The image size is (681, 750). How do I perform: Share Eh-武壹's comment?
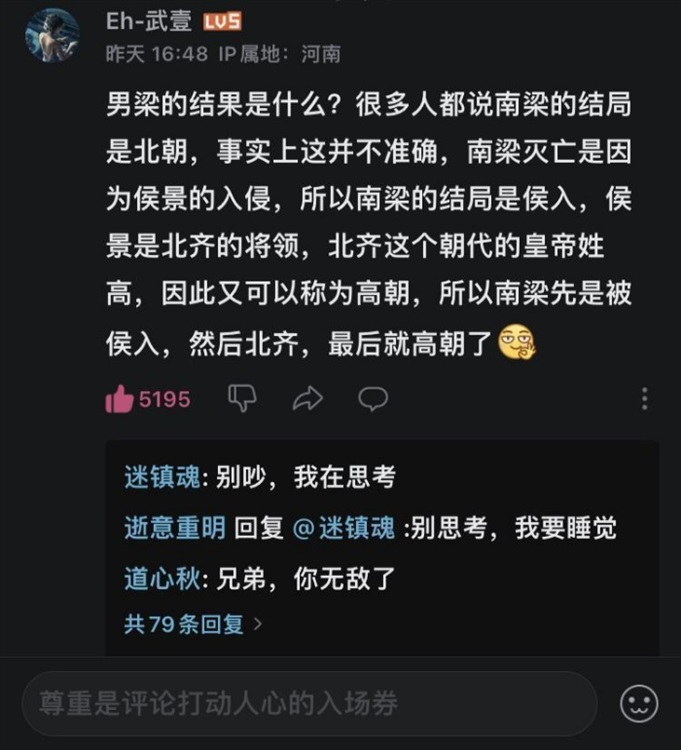307,399
